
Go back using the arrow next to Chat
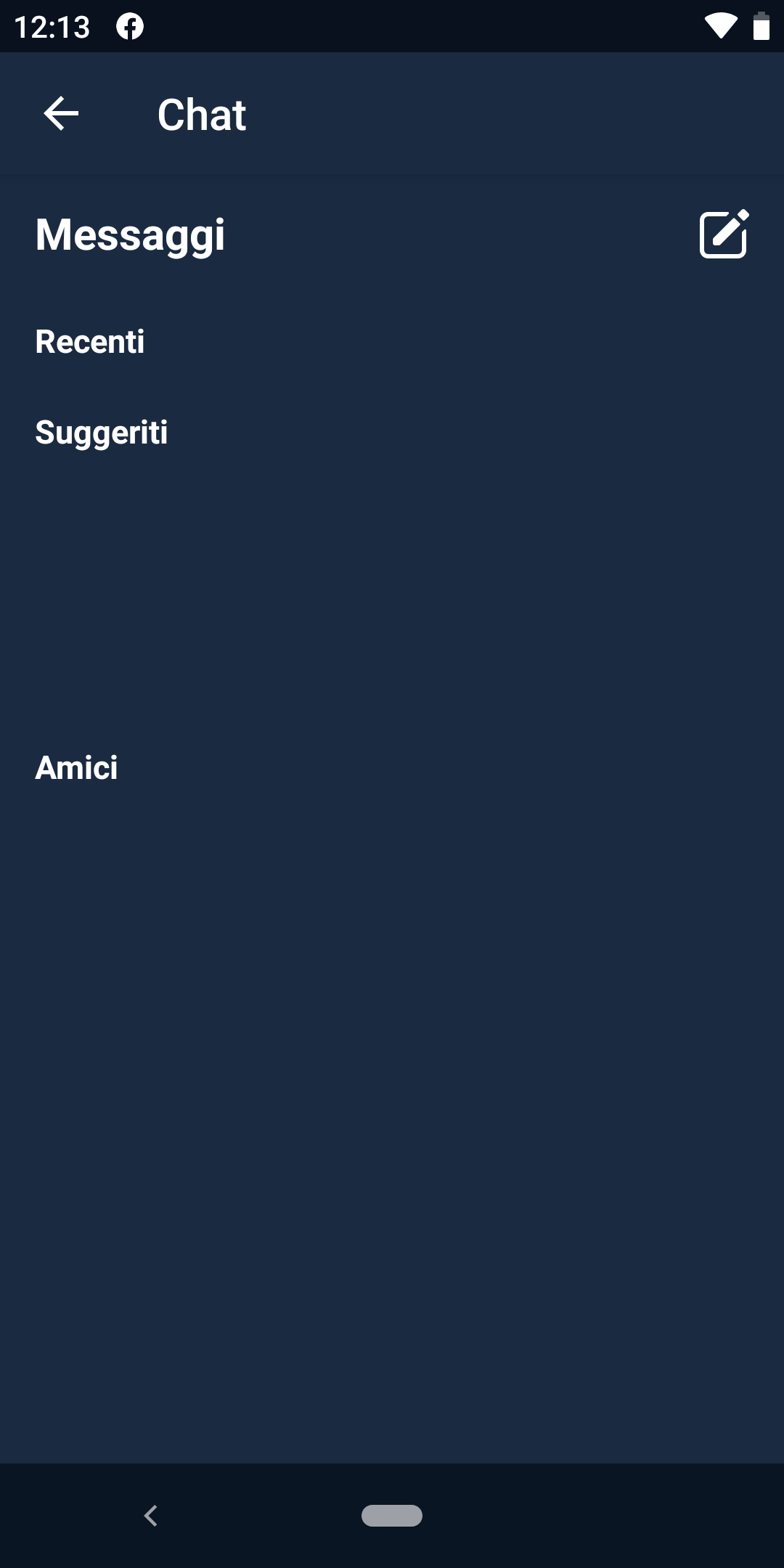pyautogui.click(x=61, y=114)
